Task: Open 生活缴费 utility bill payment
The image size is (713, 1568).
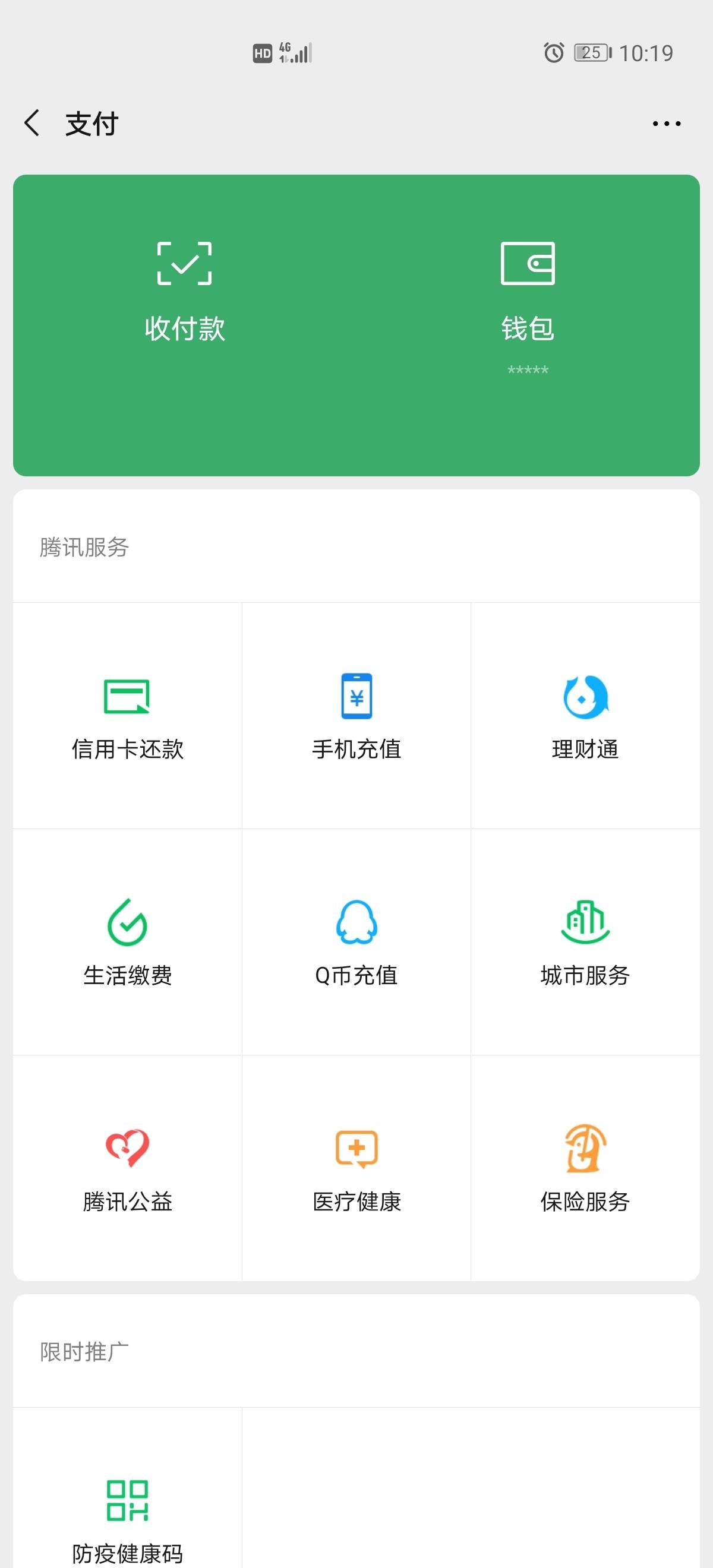Action: (x=127, y=942)
